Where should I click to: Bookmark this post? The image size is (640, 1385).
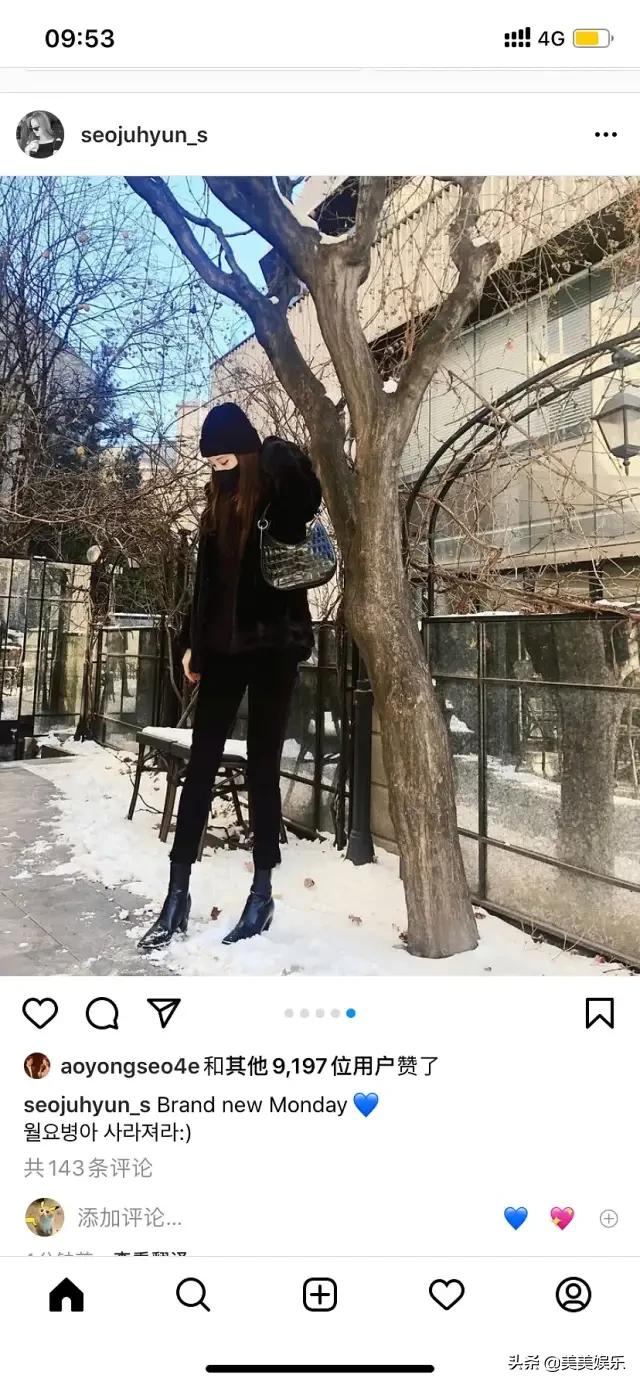click(x=599, y=1013)
